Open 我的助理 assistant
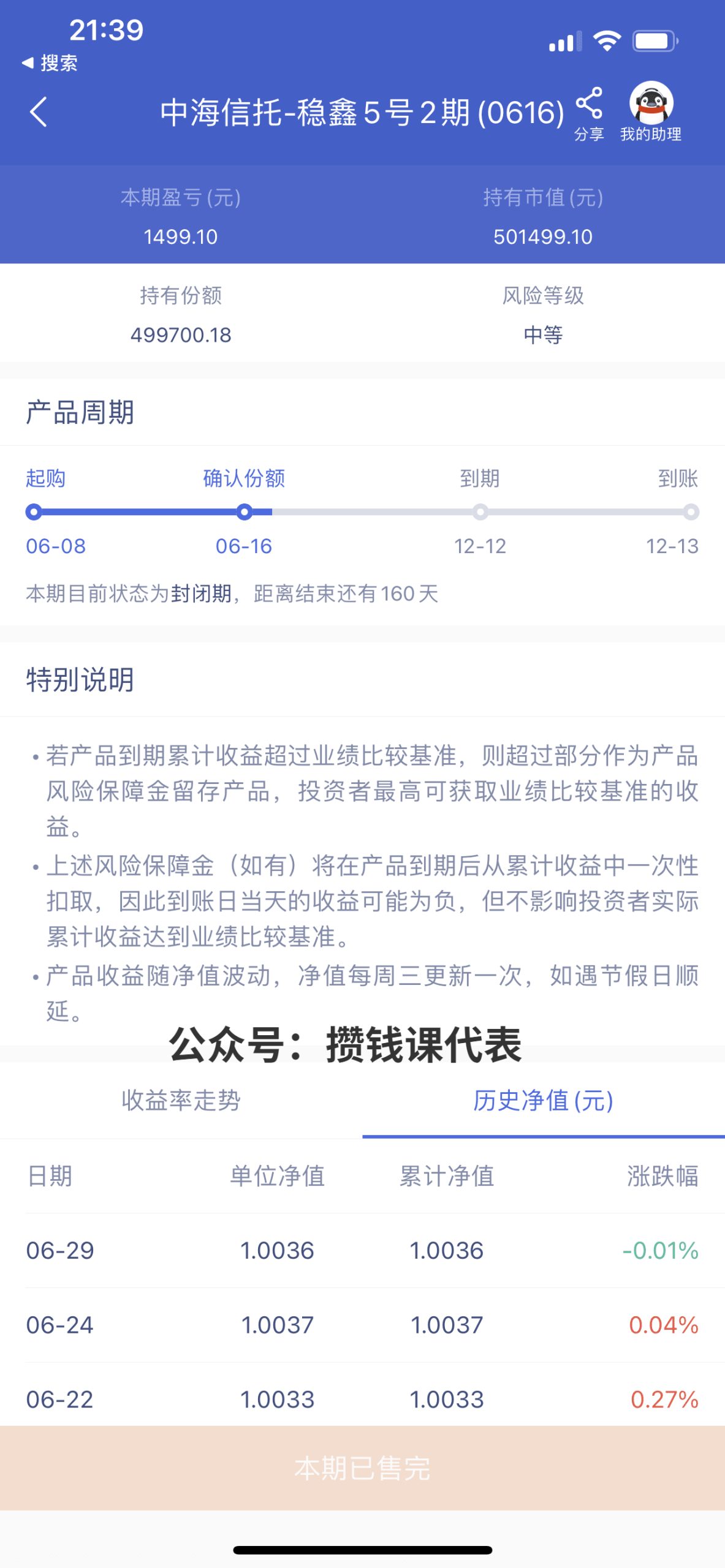The width and height of the screenshot is (725, 1568). click(x=651, y=111)
